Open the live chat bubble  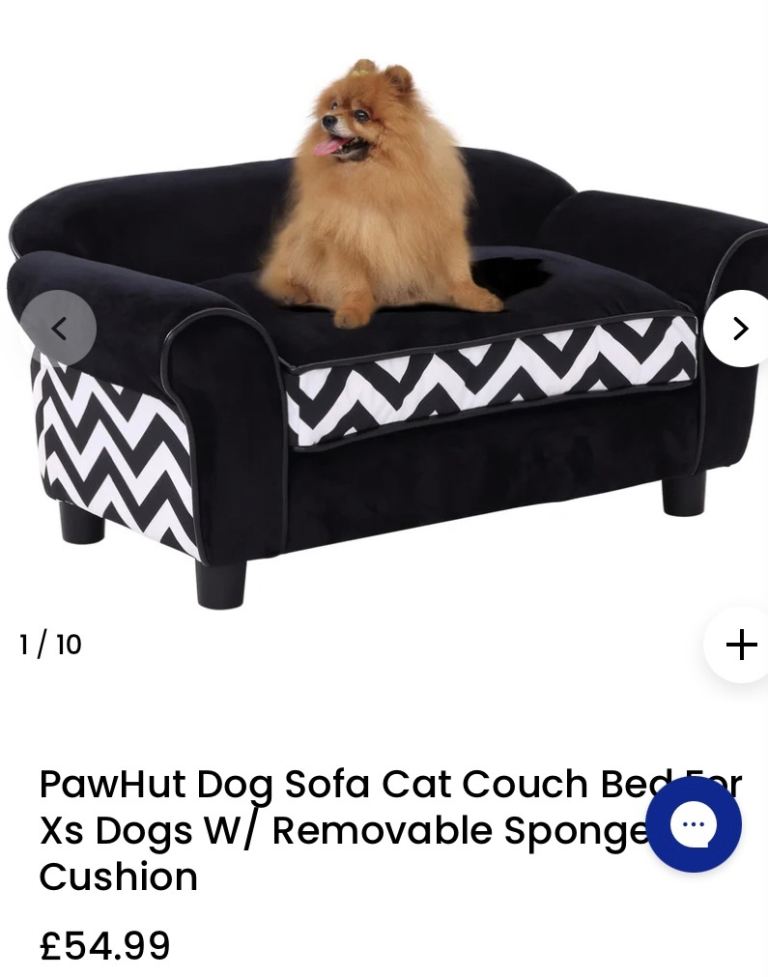(x=694, y=825)
